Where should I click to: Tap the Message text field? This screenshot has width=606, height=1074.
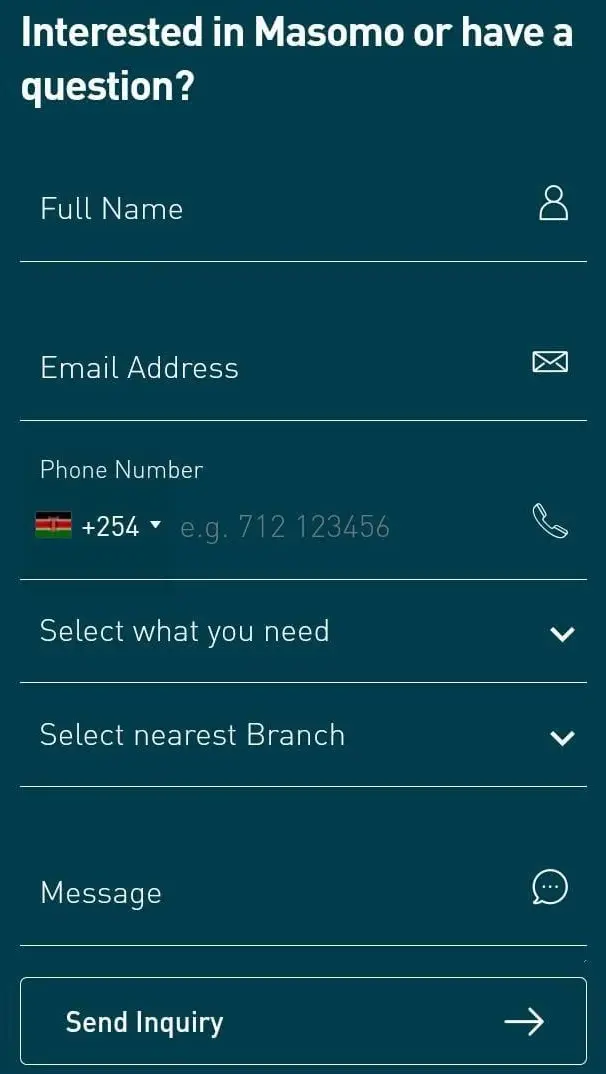point(280,893)
